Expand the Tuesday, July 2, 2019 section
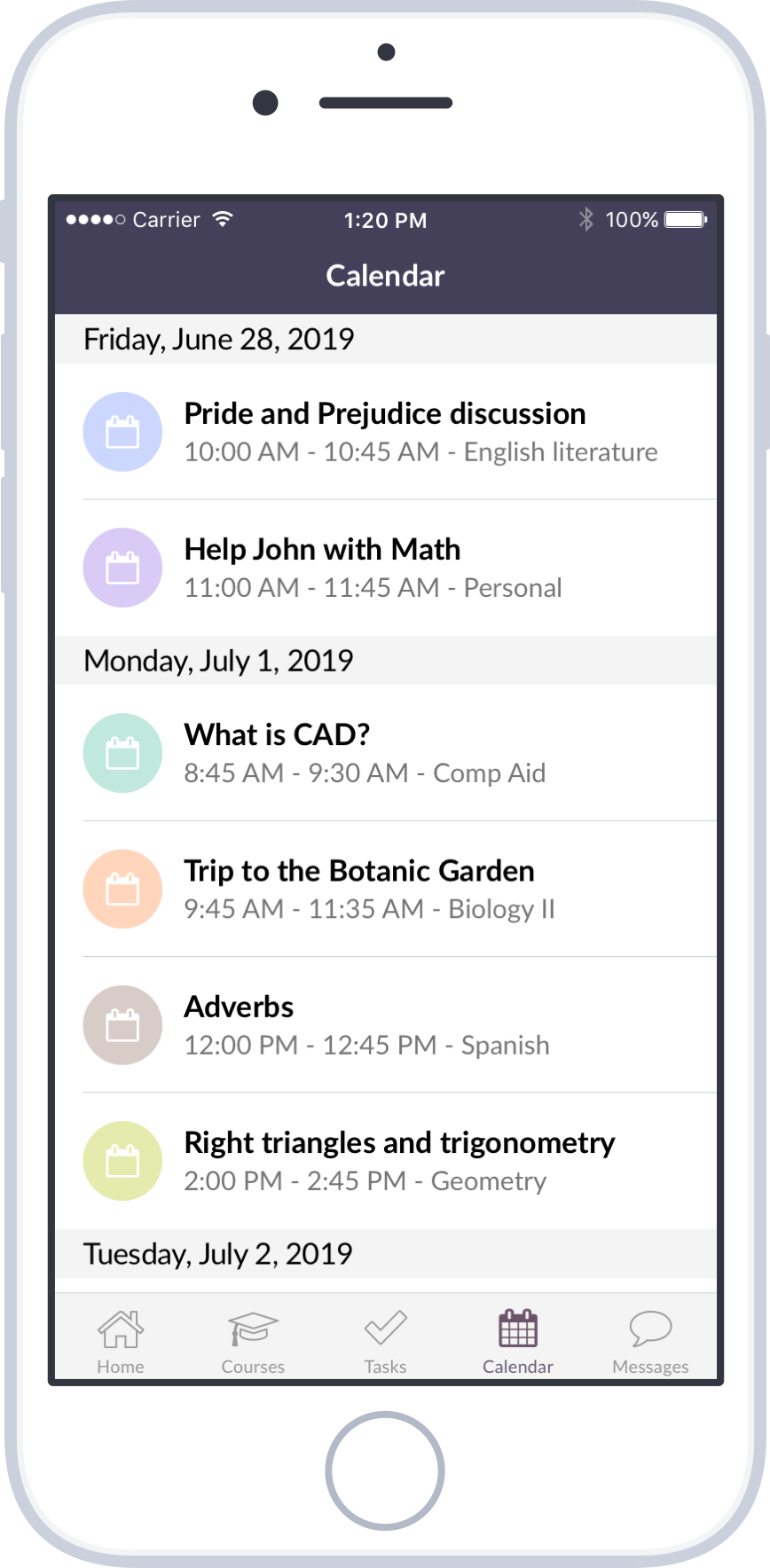Screen dimensions: 770x1568 pyautogui.click(x=217, y=1253)
